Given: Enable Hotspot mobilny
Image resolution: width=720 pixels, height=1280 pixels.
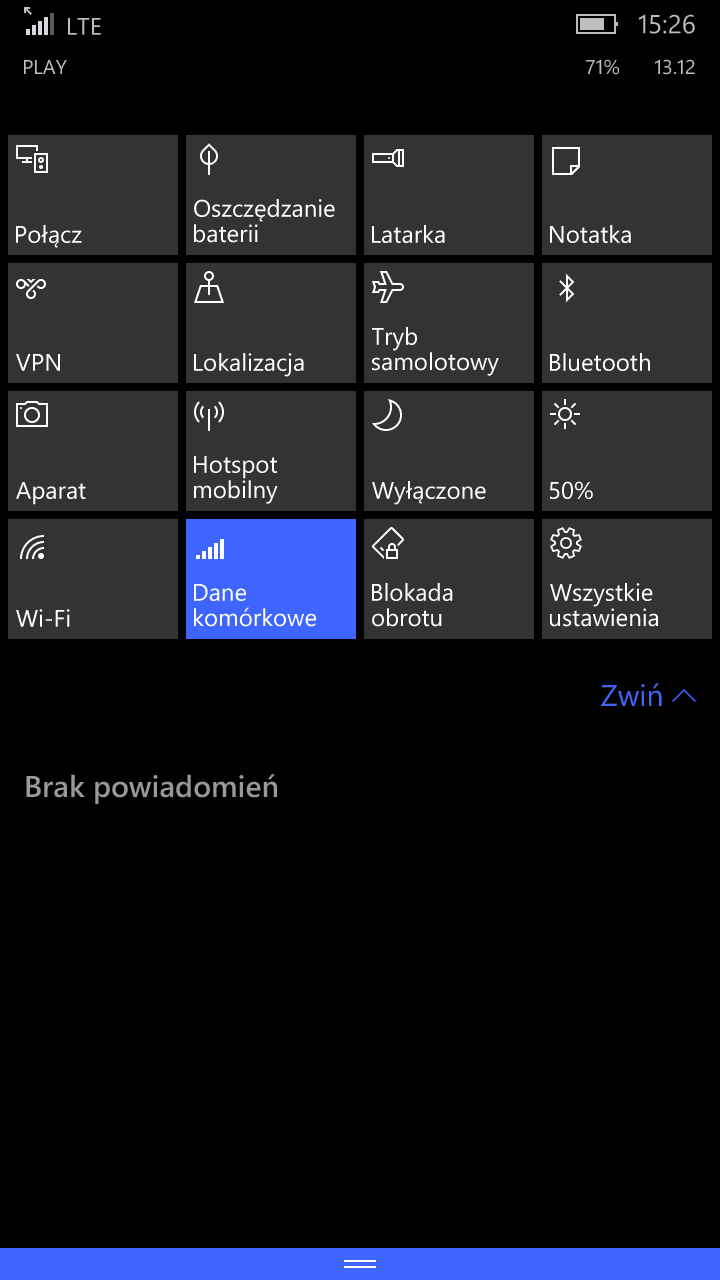Looking at the screenshot, I should (x=271, y=451).
